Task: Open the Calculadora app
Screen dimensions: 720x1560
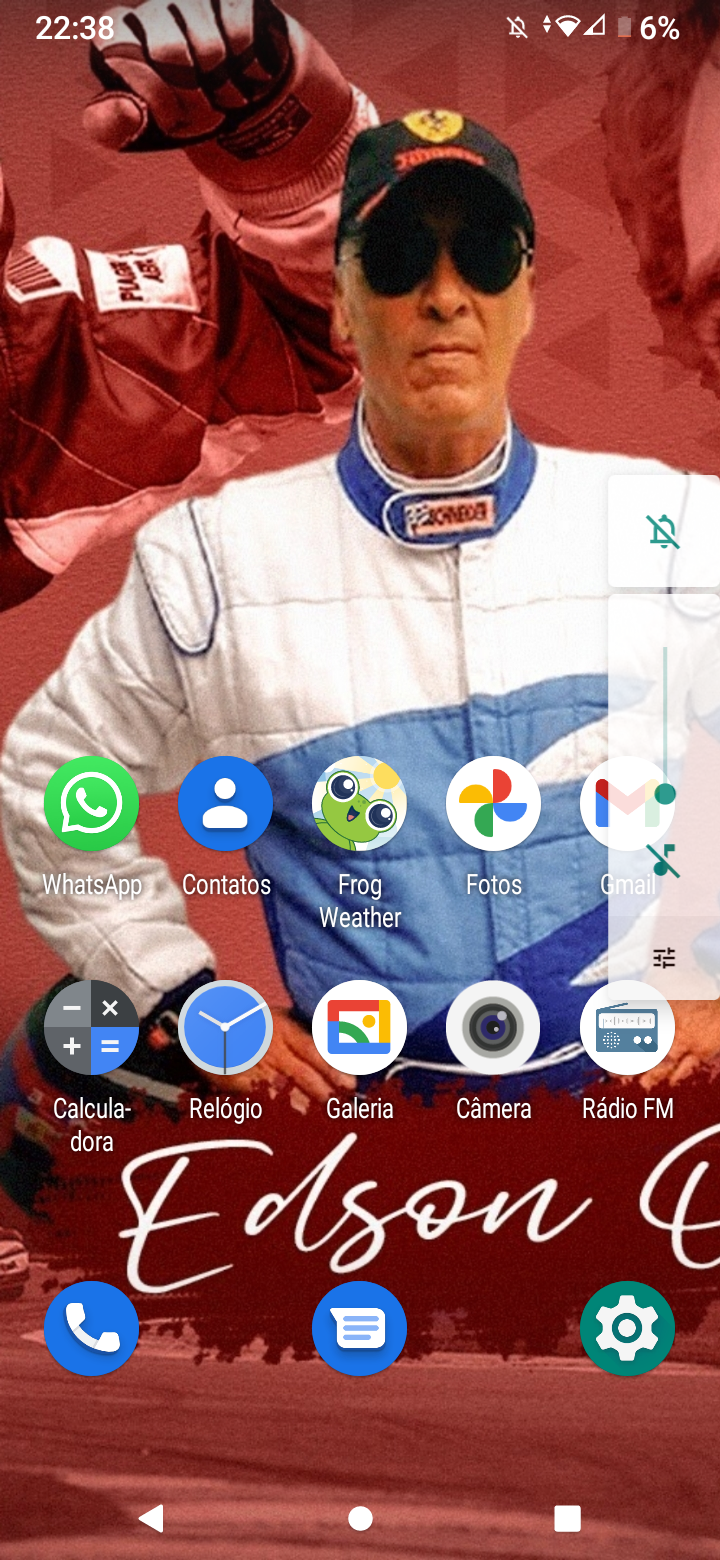Action: click(x=91, y=1028)
